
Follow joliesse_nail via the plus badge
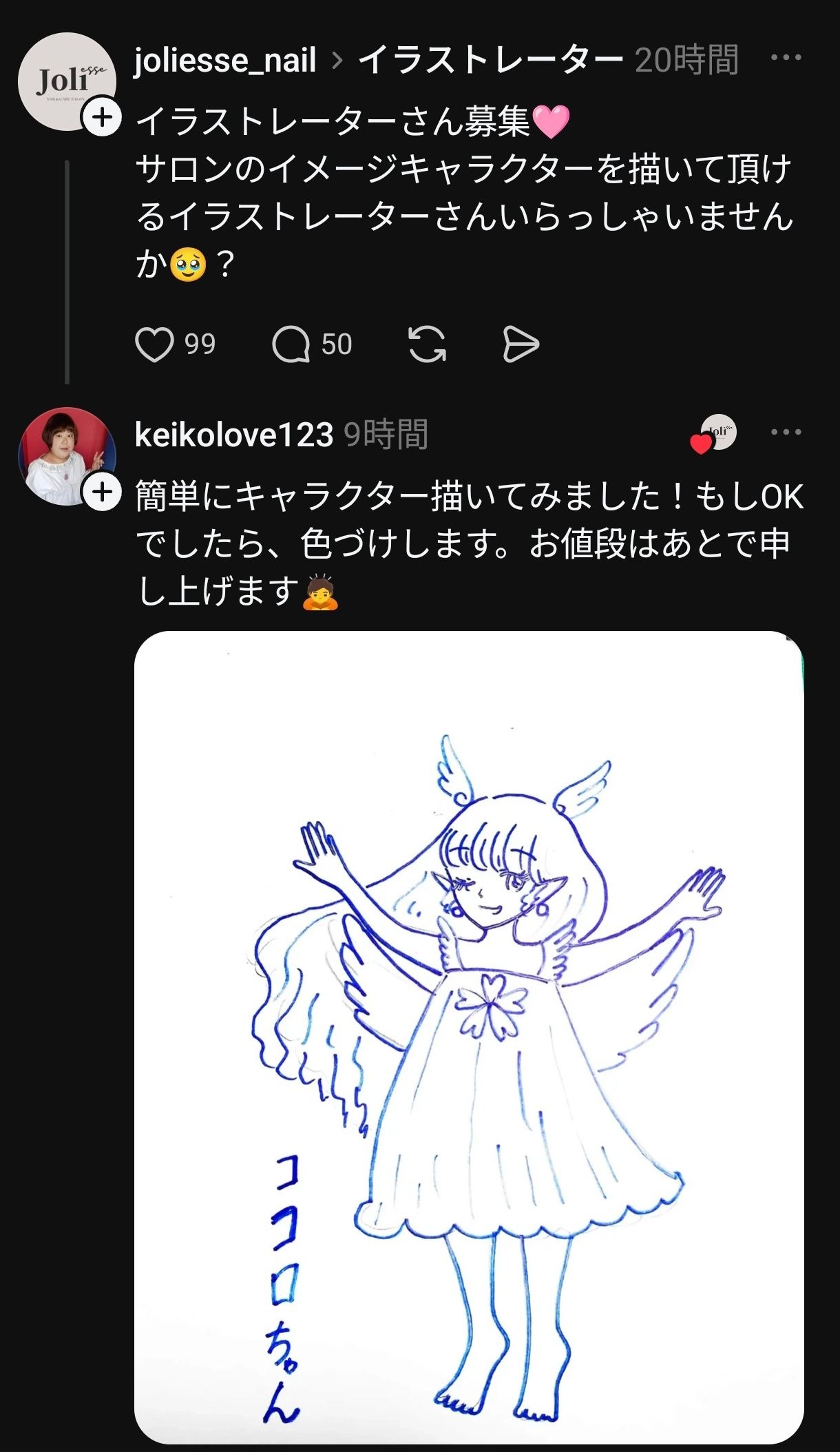coord(102,118)
